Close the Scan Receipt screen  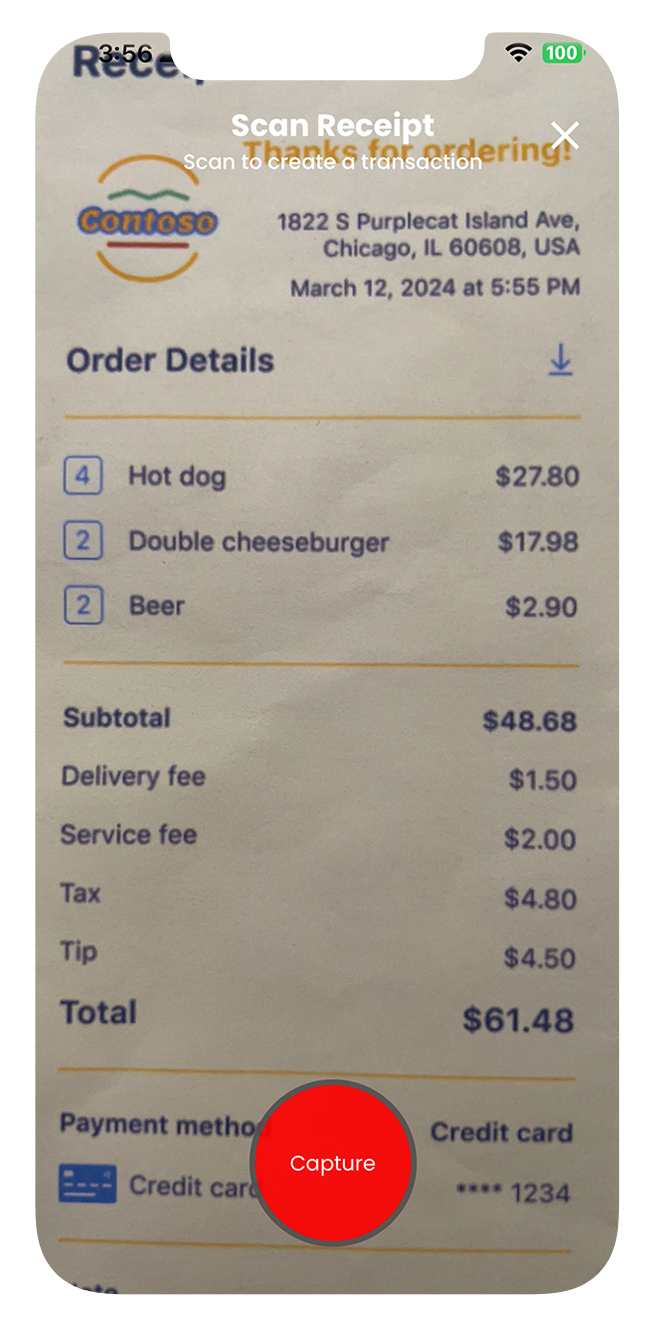(565, 135)
